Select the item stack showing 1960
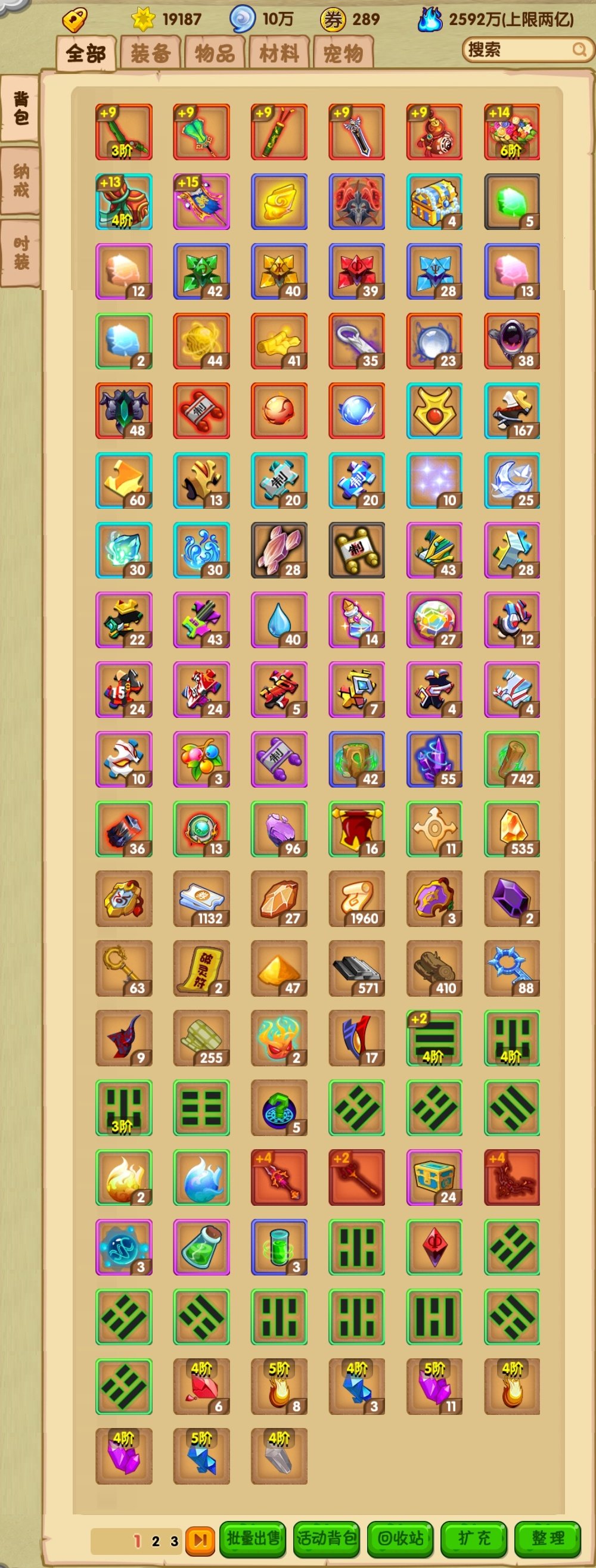The height and width of the screenshot is (1568, 596). (357, 899)
